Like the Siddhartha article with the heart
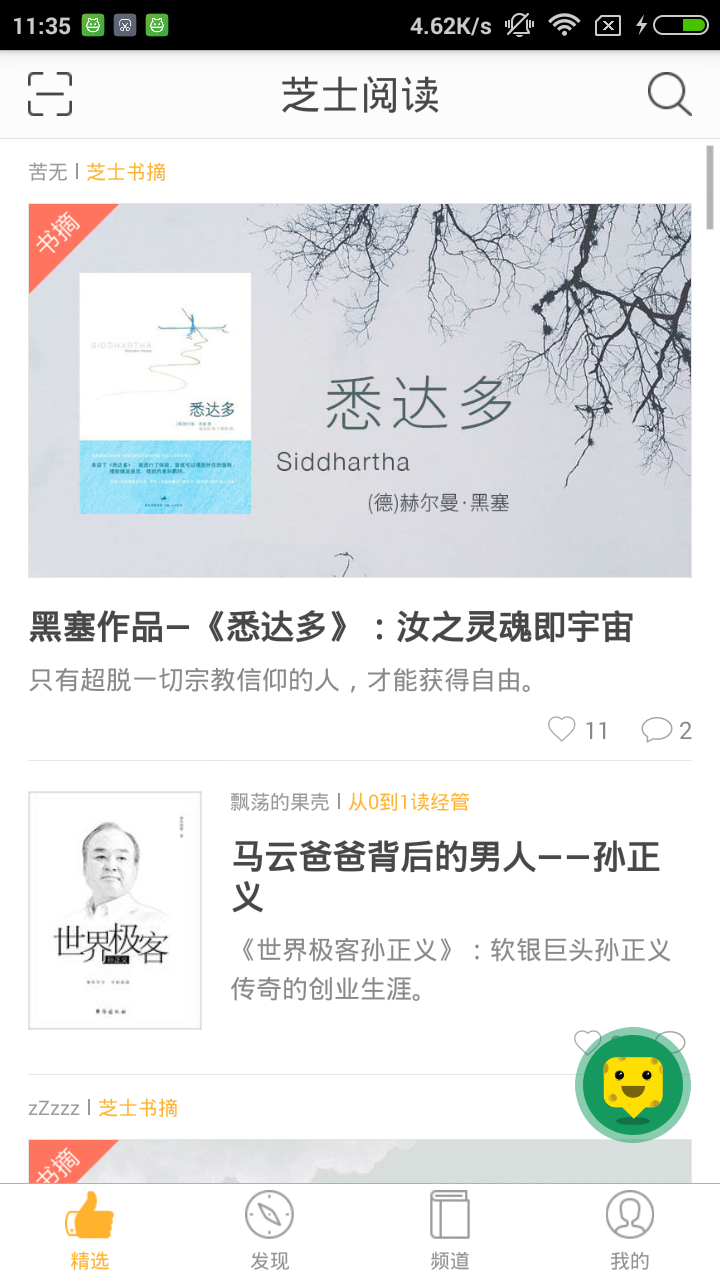 pyautogui.click(x=563, y=730)
